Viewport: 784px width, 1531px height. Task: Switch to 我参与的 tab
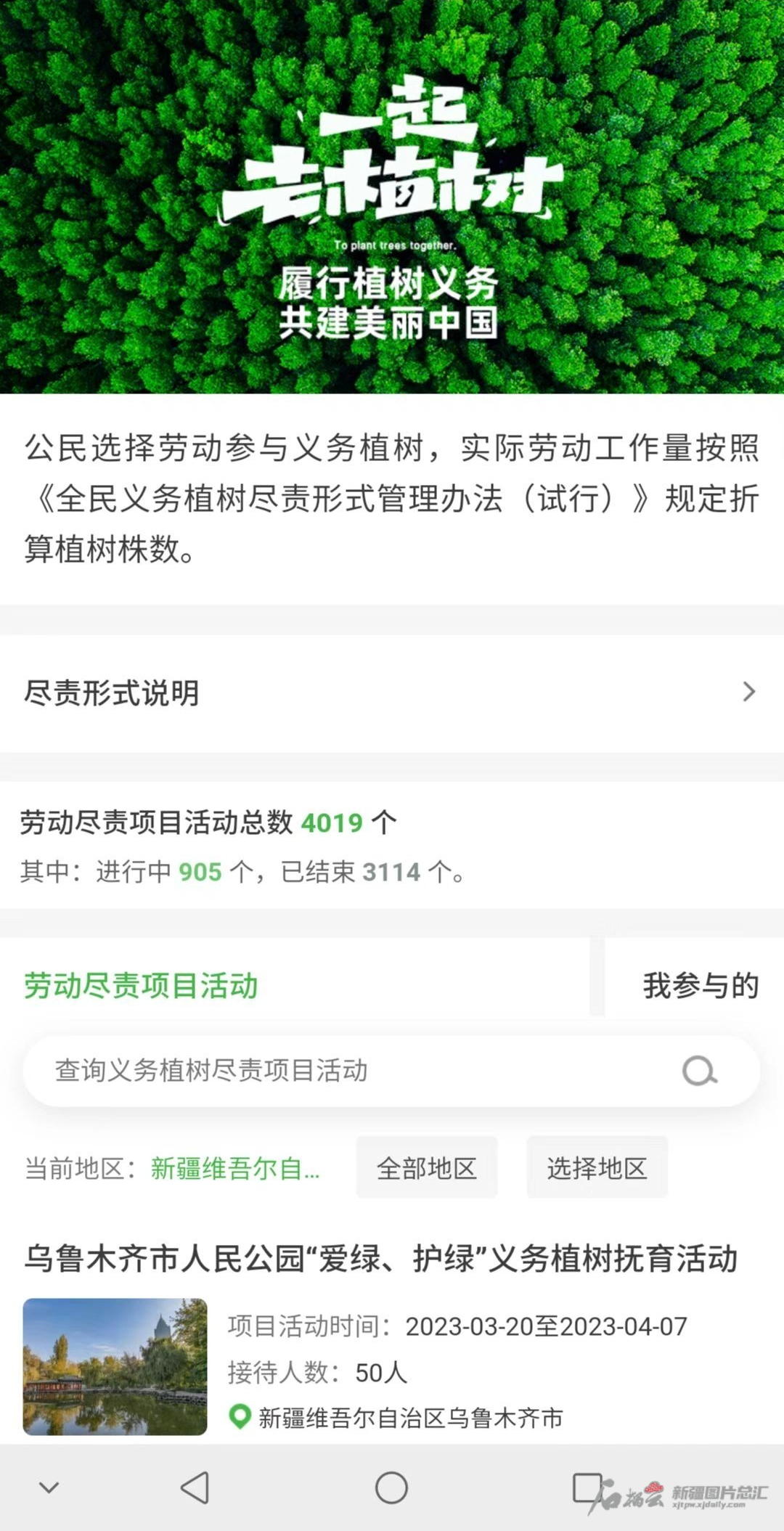tap(700, 985)
